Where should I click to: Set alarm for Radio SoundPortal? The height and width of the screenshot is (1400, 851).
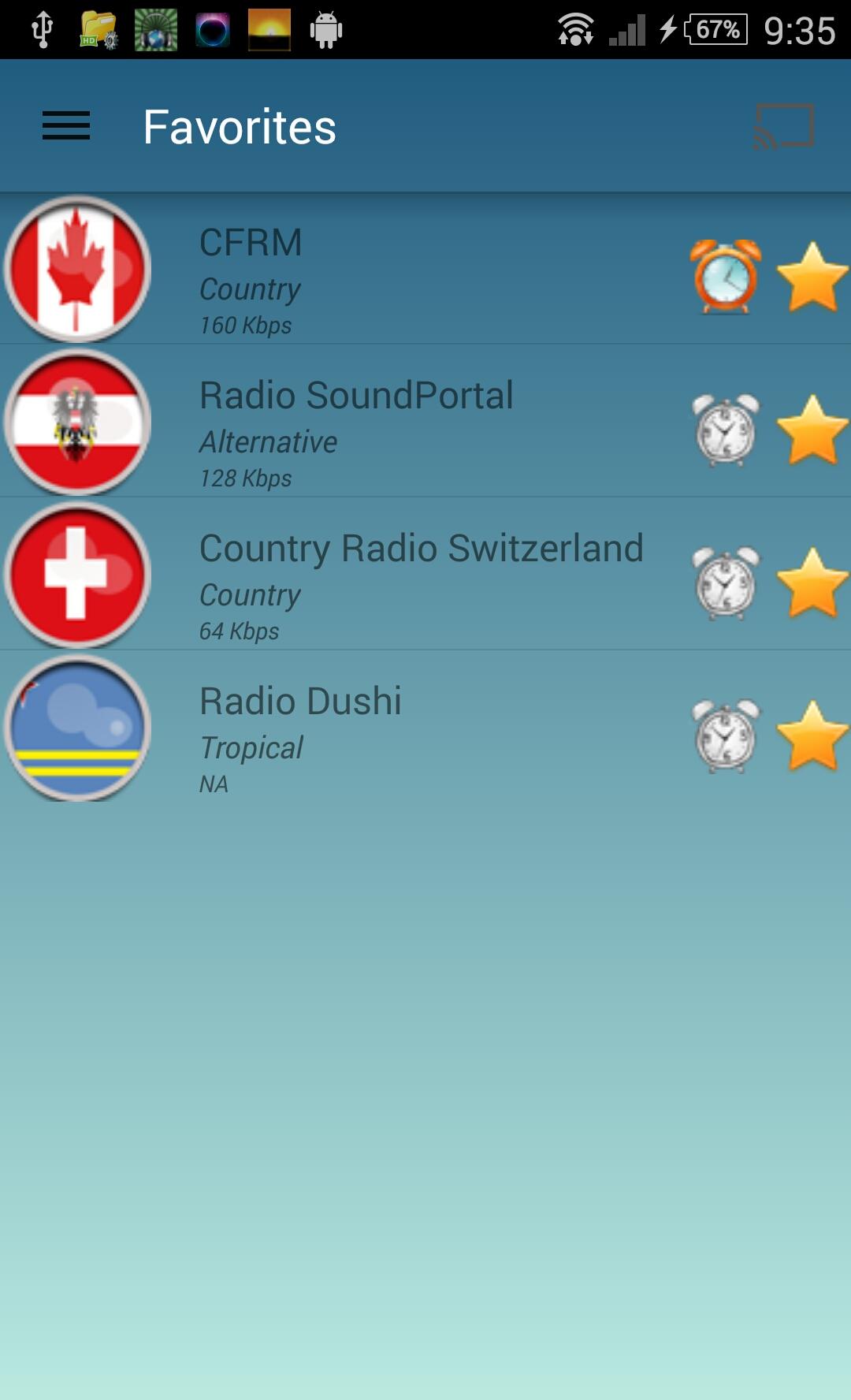726,430
